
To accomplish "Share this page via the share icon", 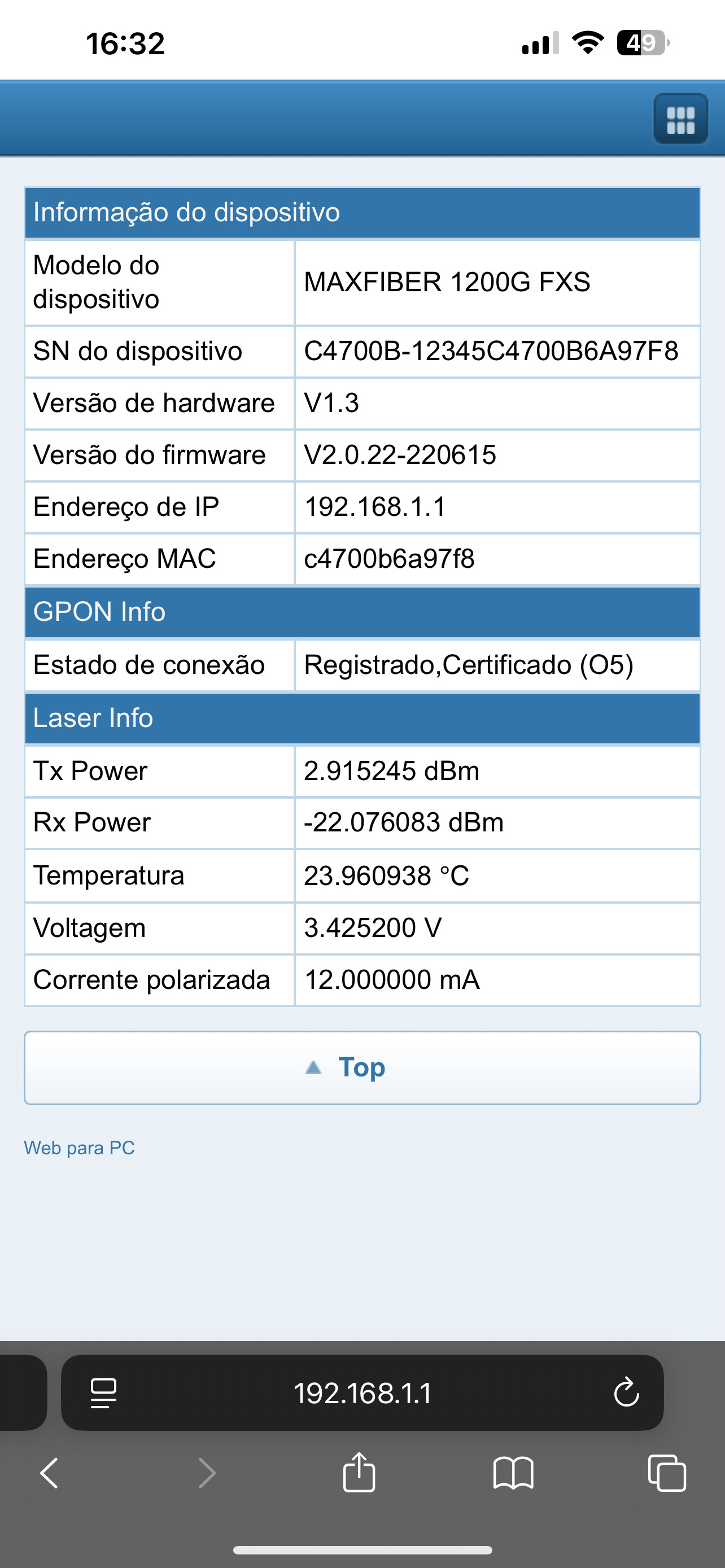I will pos(359,1474).
